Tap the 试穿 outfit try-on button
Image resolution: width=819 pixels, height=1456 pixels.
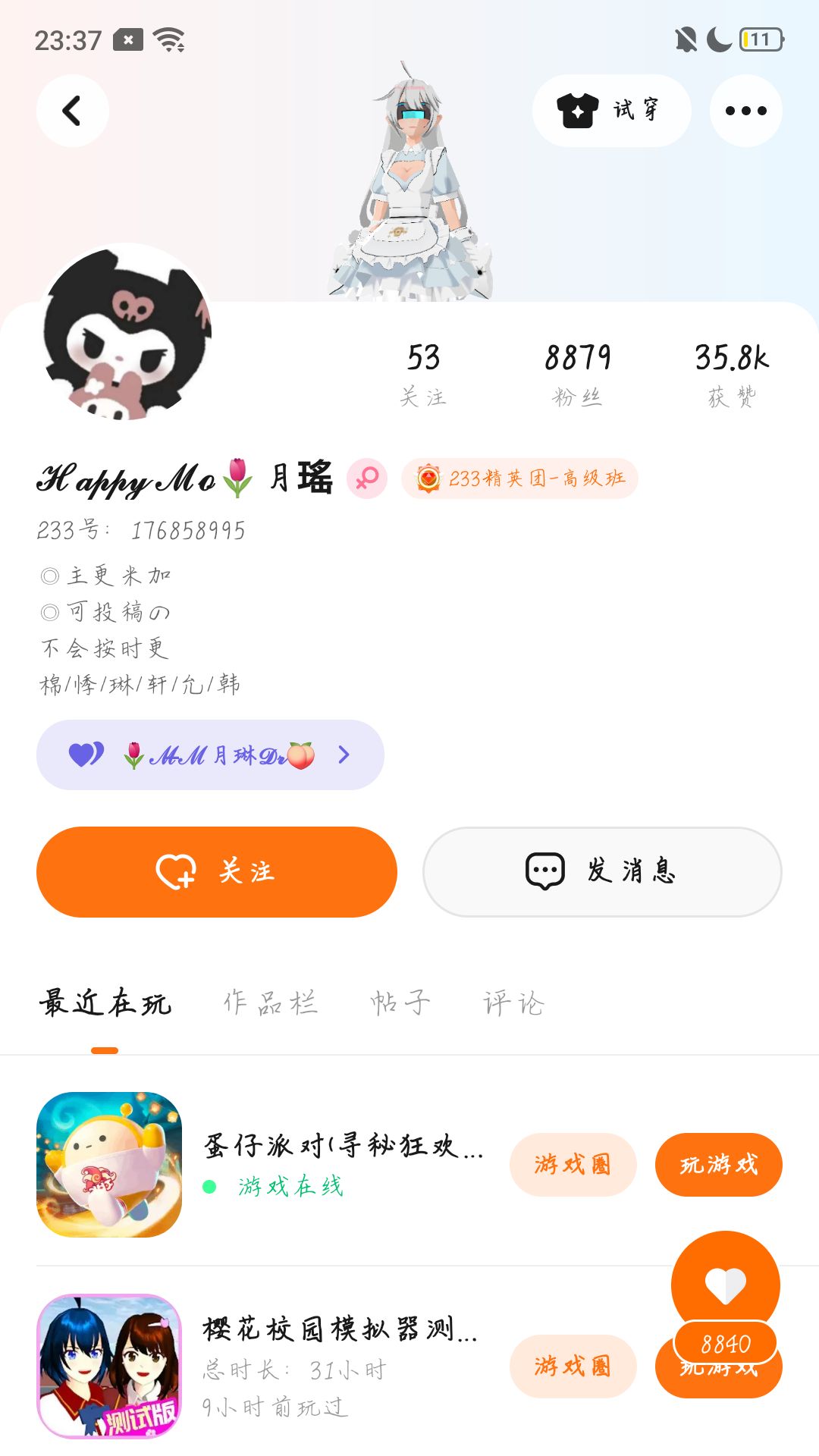pyautogui.click(x=611, y=111)
